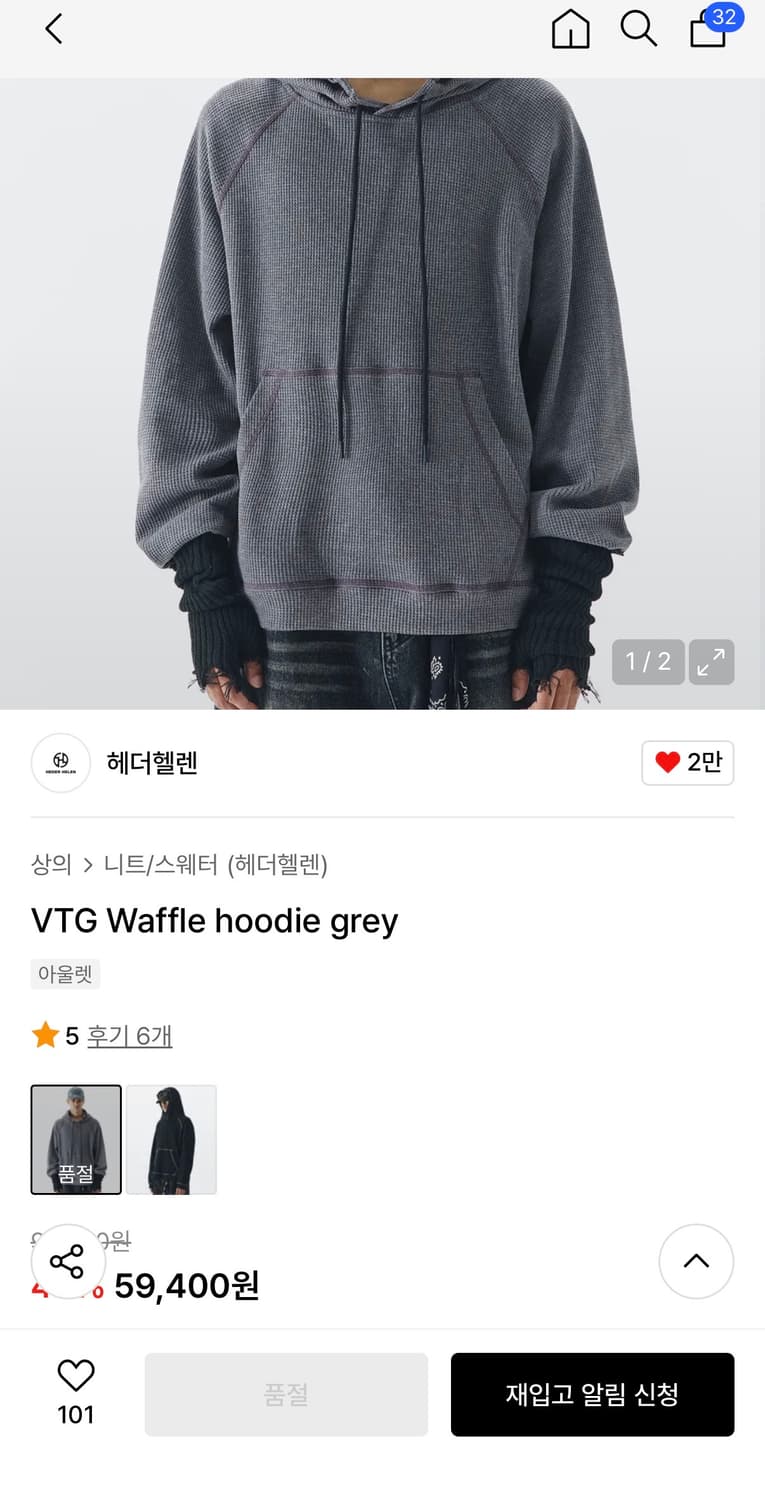765x1500 pixels.
Task: Tap the share icon near the price
Action: point(68,1262)
